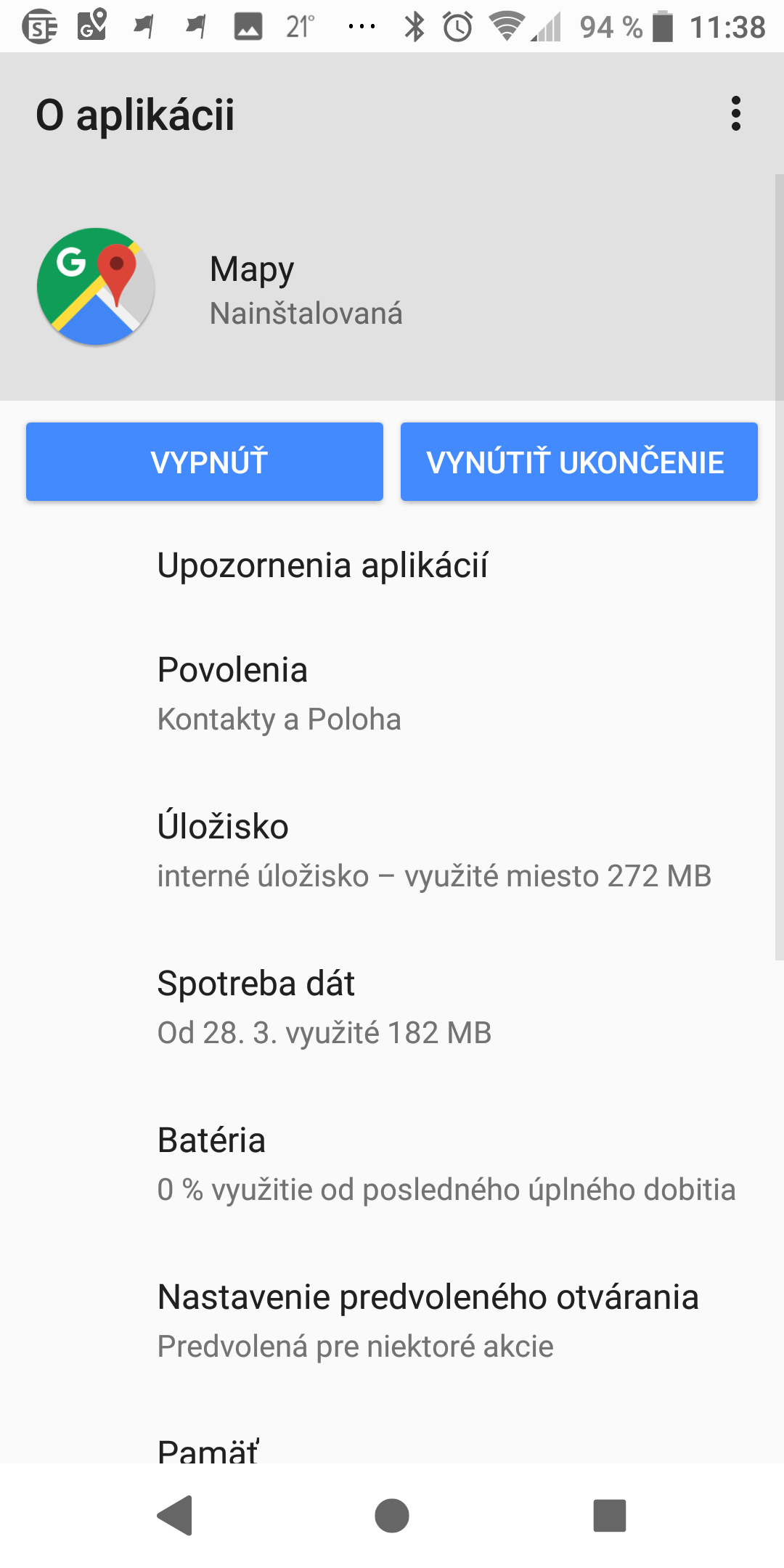The width and height of the screenshot is (784, 1568).
Task: Go to the home screen
Action: [392, 1515]
